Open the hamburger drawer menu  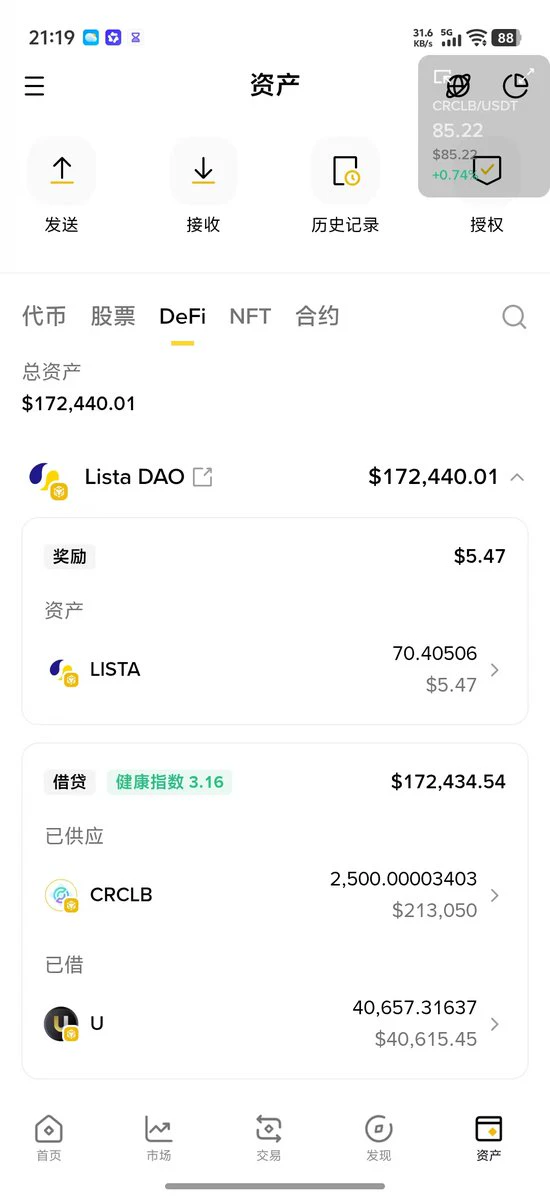click(34, 86)
